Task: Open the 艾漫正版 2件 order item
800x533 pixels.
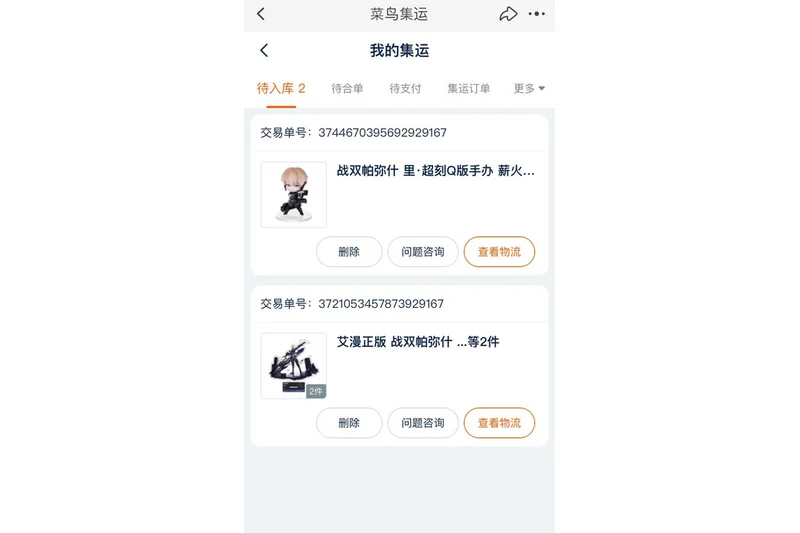Action: click(417, 342)
